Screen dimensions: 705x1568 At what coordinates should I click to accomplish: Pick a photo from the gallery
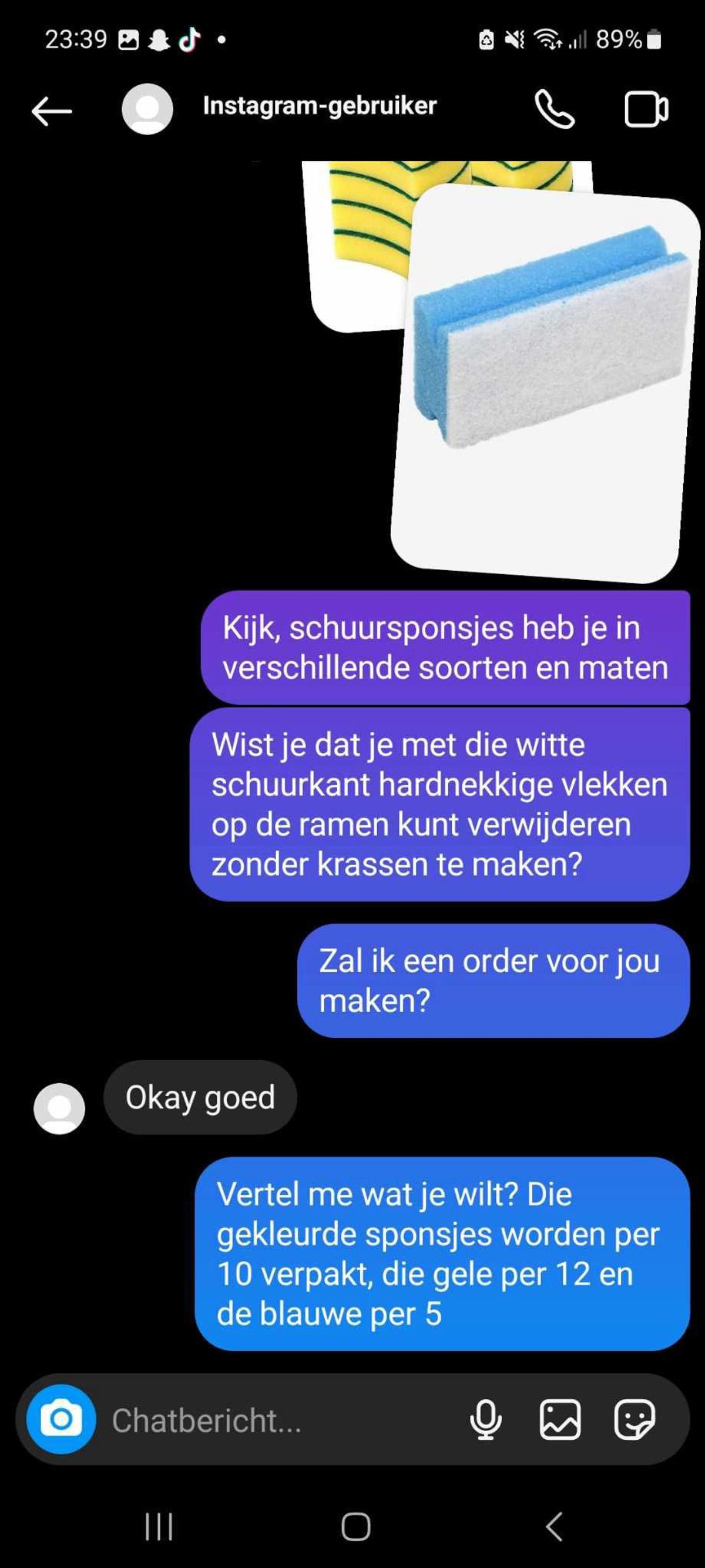point(560,1420)
